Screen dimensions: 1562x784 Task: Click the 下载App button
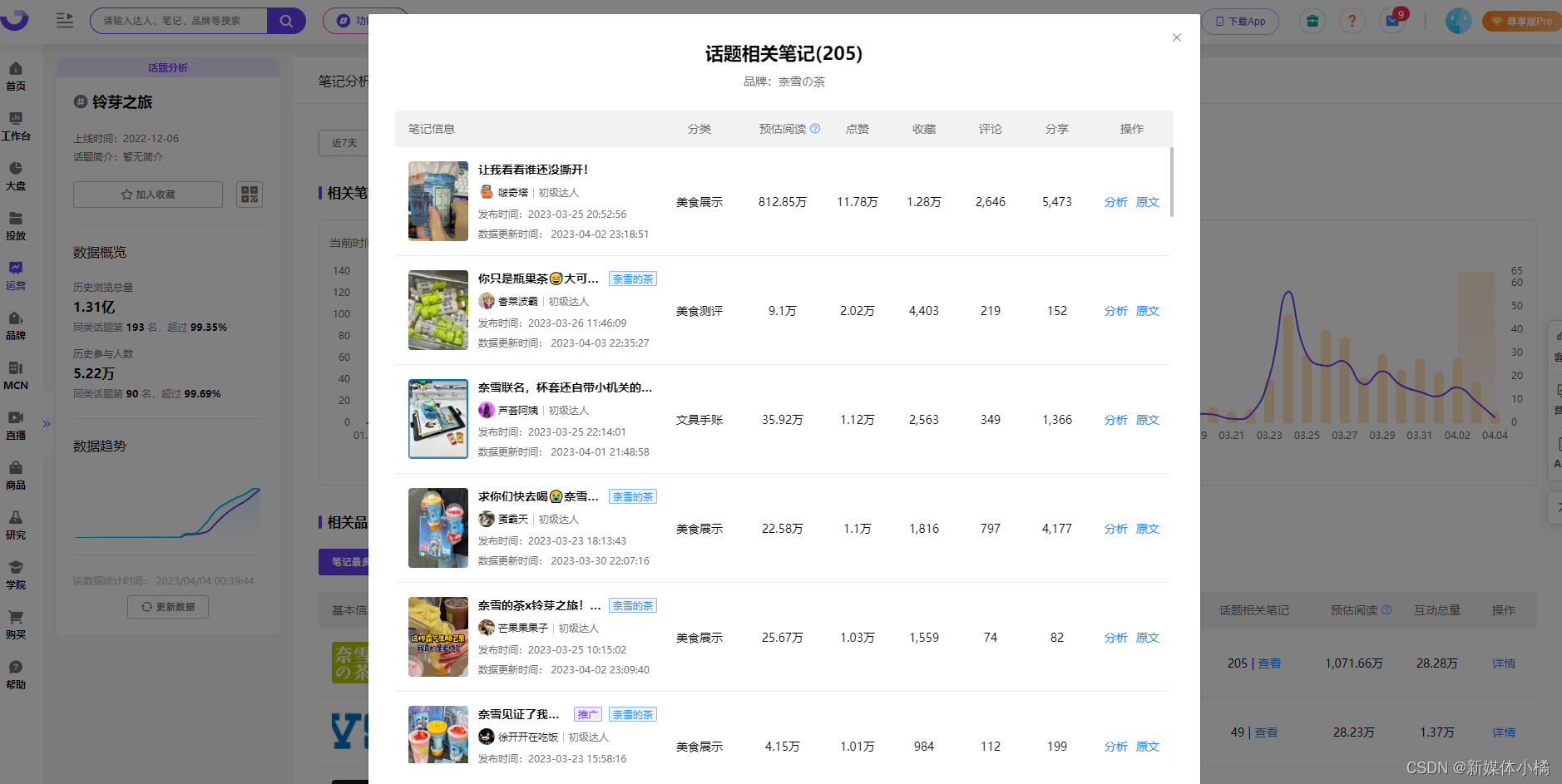pyautogui.click(x=1240, y=22)
